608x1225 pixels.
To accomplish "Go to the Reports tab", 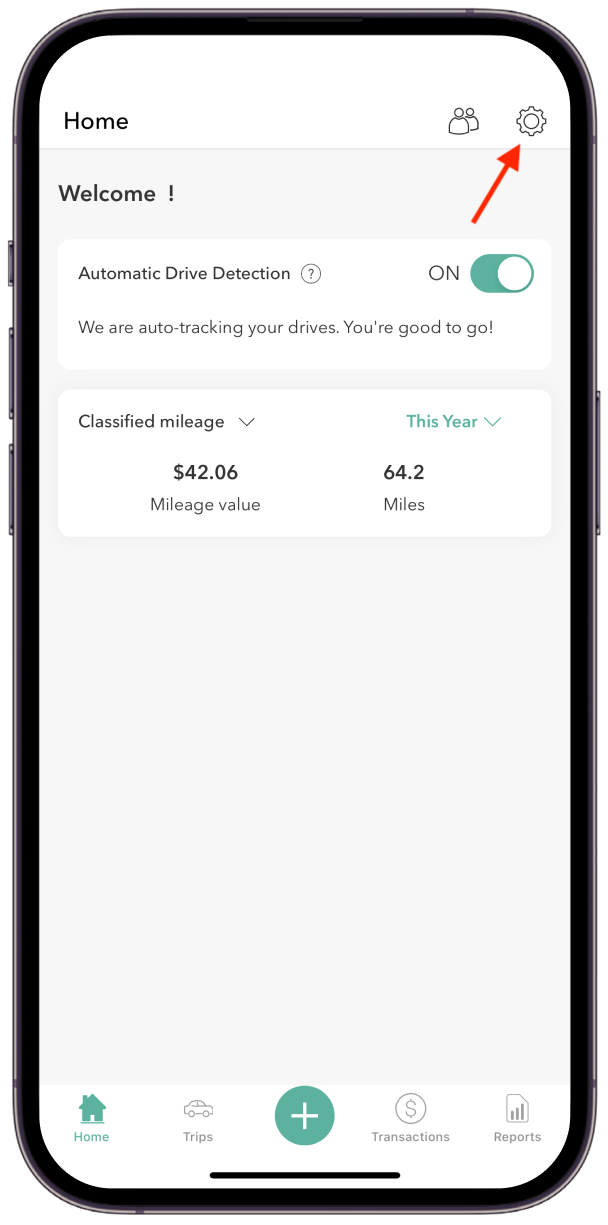I will (x=517, y=1118).
